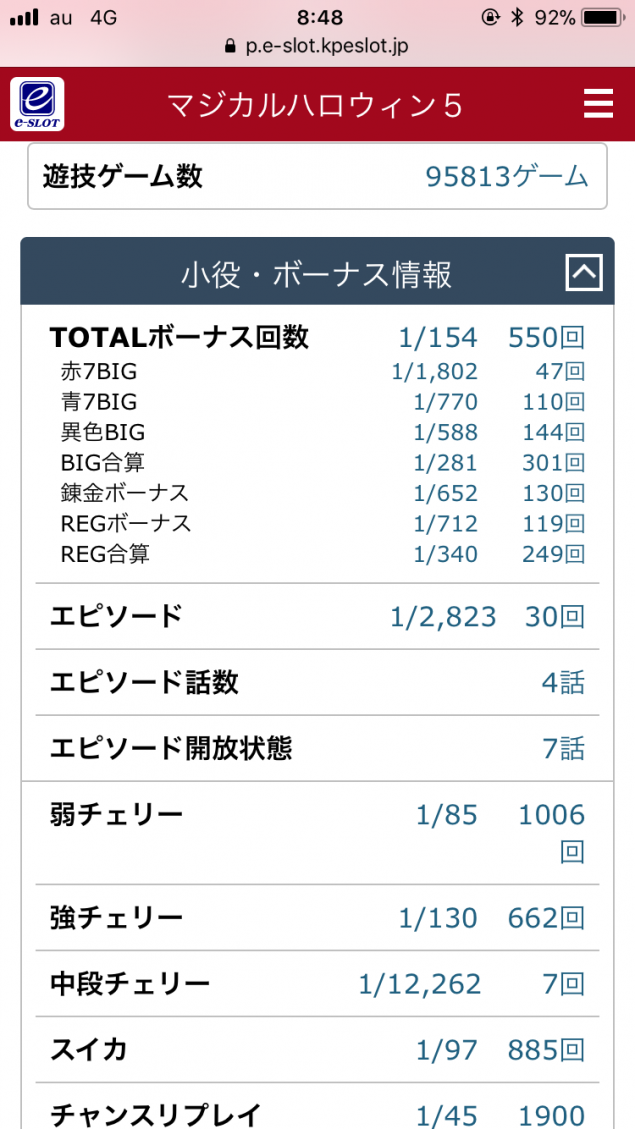The height and width of the screenshot is (1129, 635).
Task: Tap the e-SLOT logo to go home
Action: pyautogui.click(x=37, y=104)
